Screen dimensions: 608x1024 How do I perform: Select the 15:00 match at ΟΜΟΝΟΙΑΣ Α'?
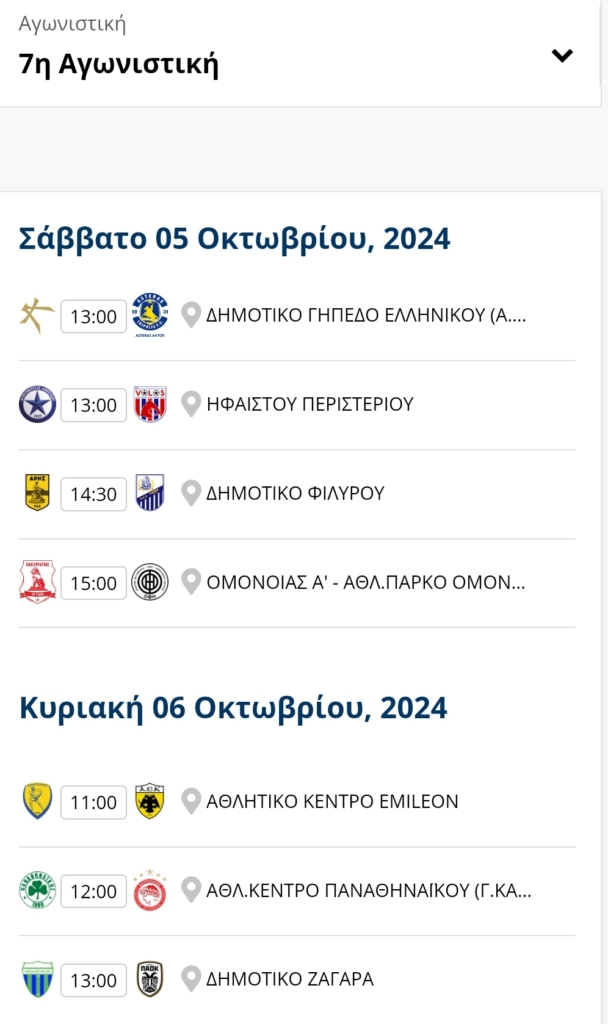[x=297, y=583]
